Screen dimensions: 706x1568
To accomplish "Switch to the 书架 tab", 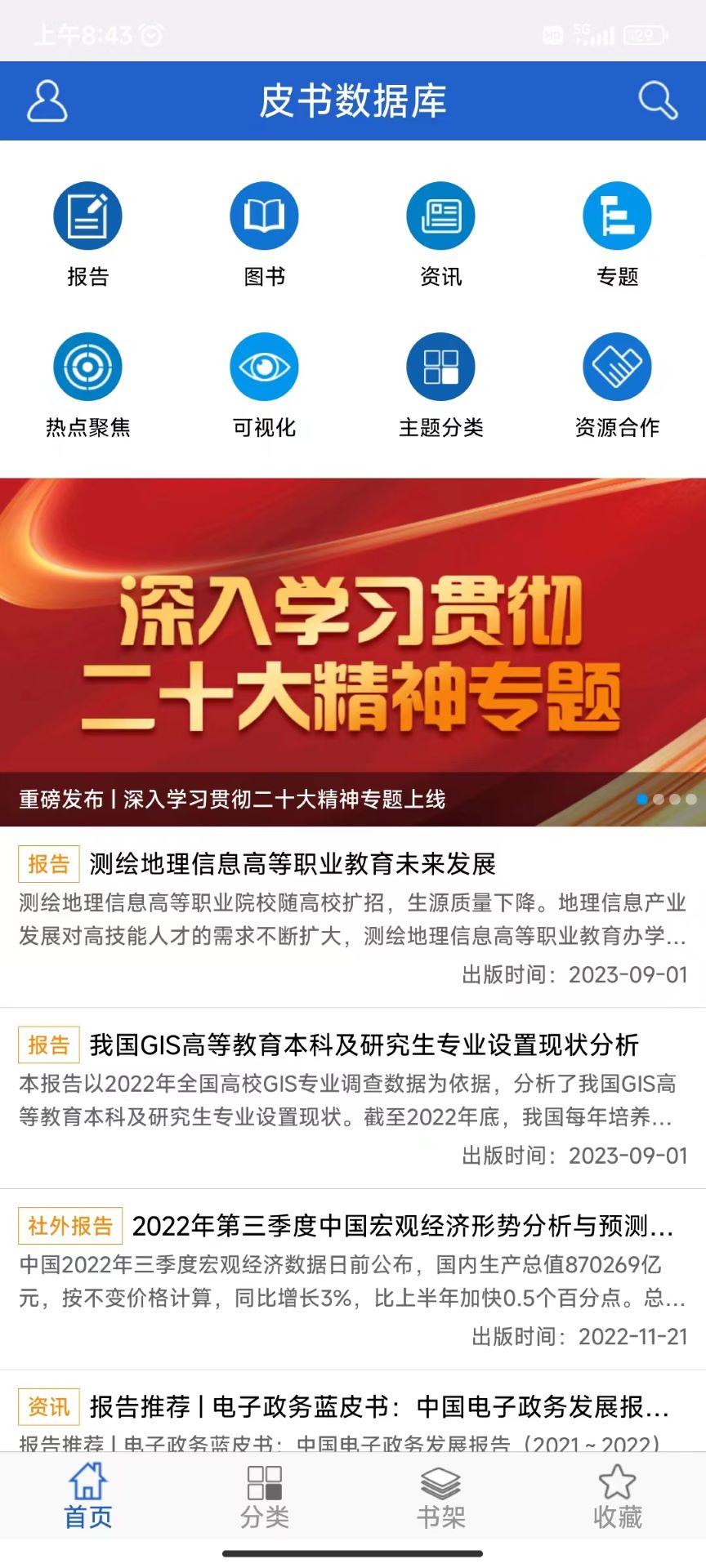I will 440,1497.
